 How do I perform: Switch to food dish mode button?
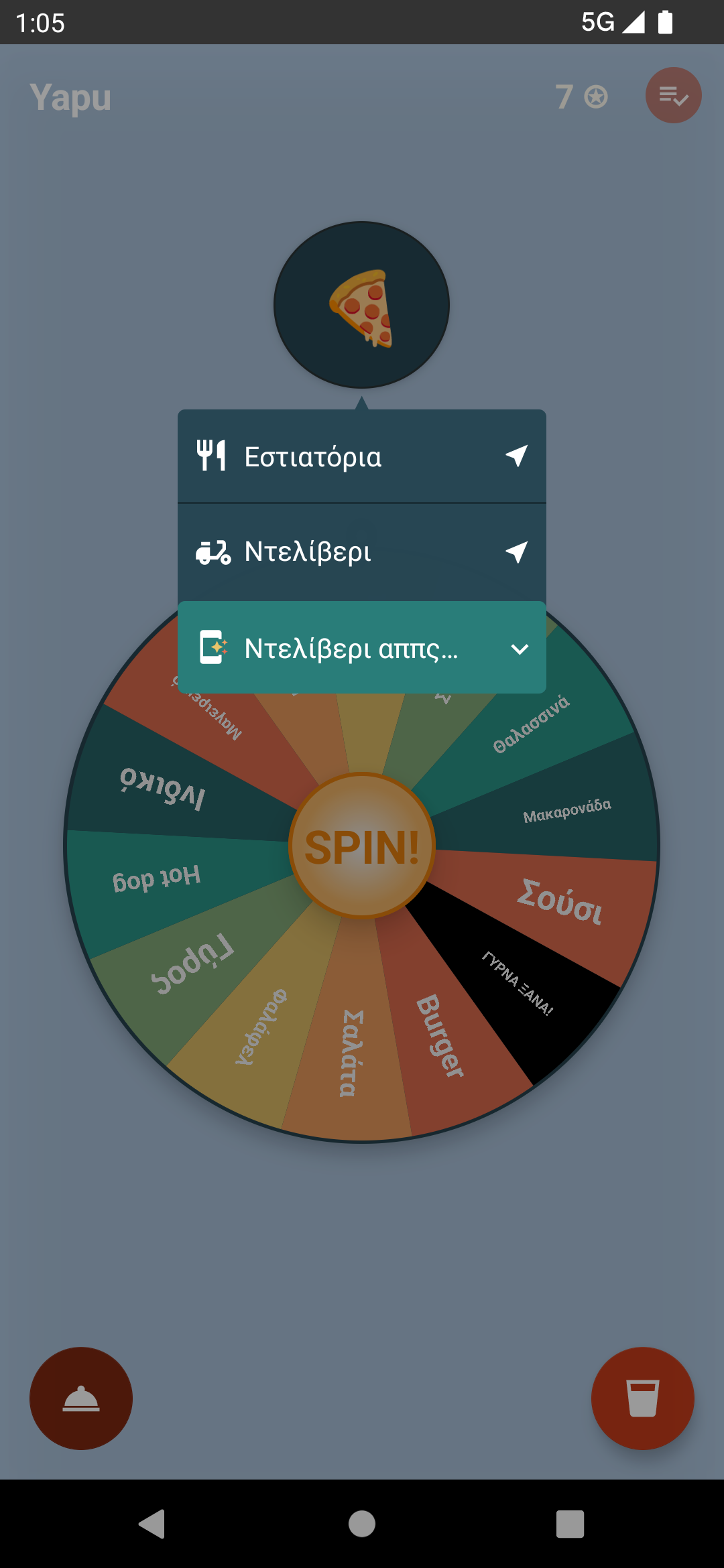click(81, 1398)
